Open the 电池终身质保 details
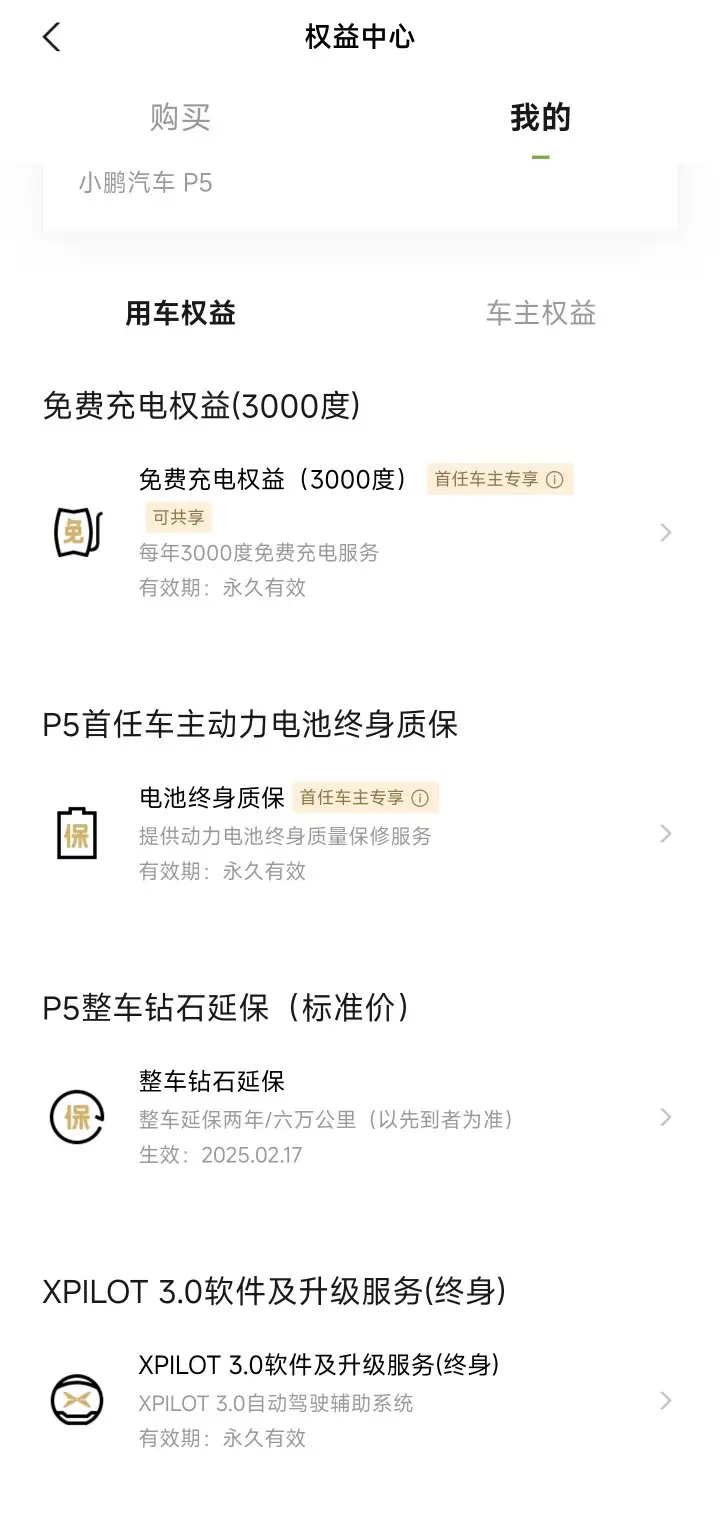Viewport: 720px width, 1525px height. pos(360,834)
